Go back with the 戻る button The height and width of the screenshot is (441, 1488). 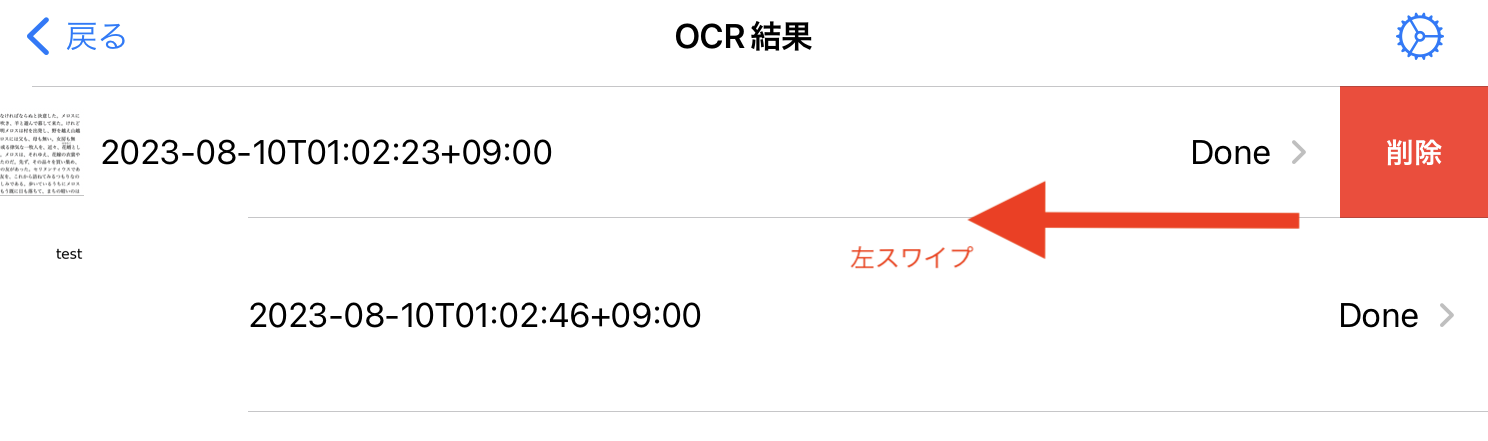pyautogui.click(x=77, y=38)
